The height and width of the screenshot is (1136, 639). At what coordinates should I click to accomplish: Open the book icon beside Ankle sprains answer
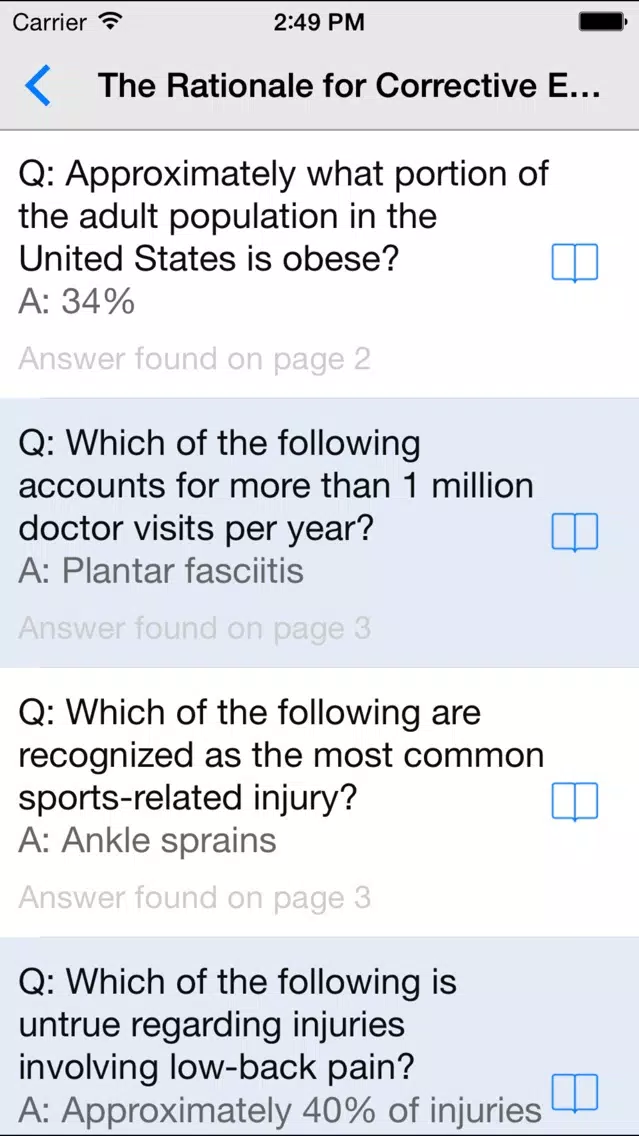(575, 802)
